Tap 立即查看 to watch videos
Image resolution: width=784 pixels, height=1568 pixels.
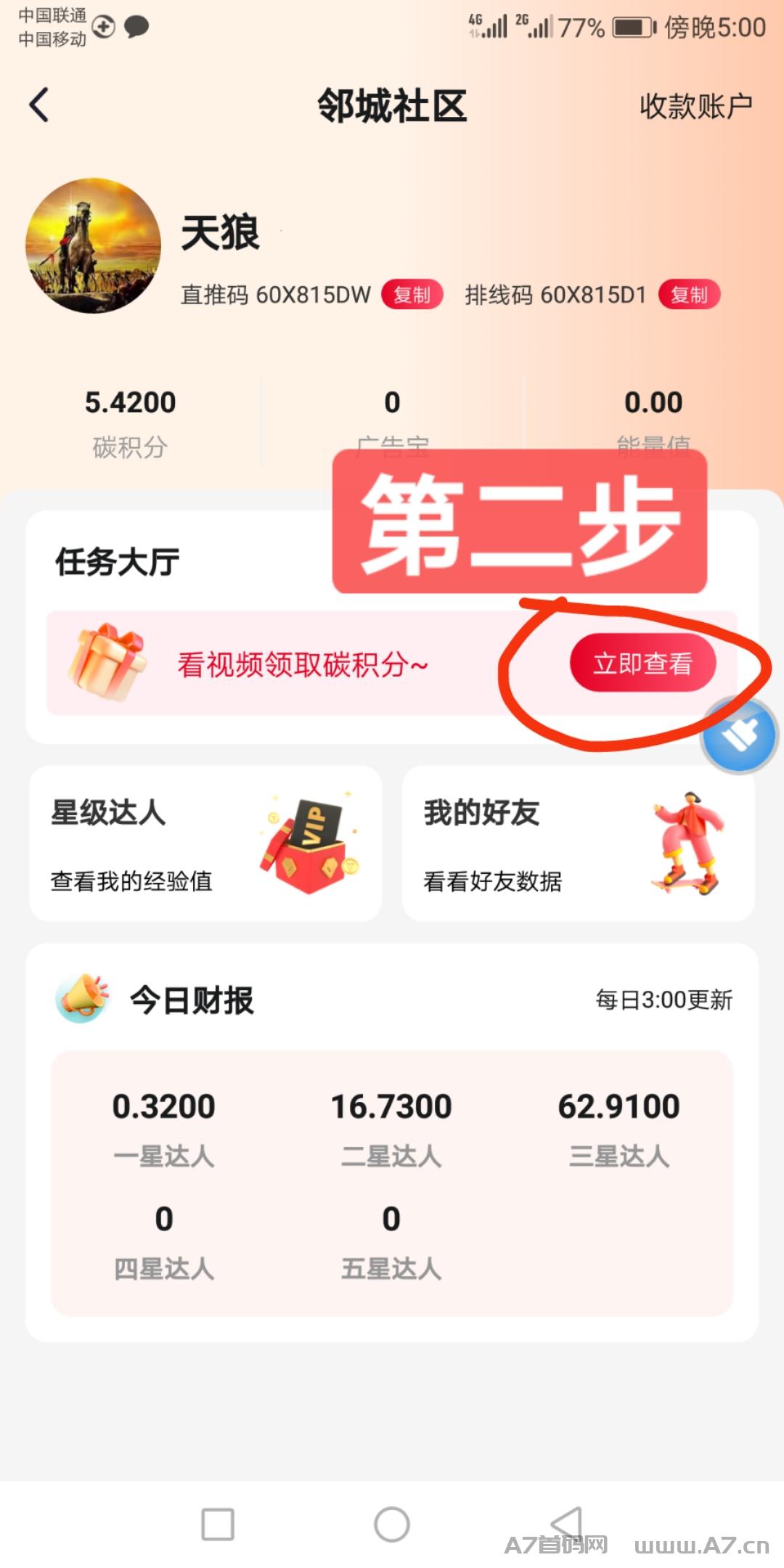pyautogui.click(x=642, y=663)
